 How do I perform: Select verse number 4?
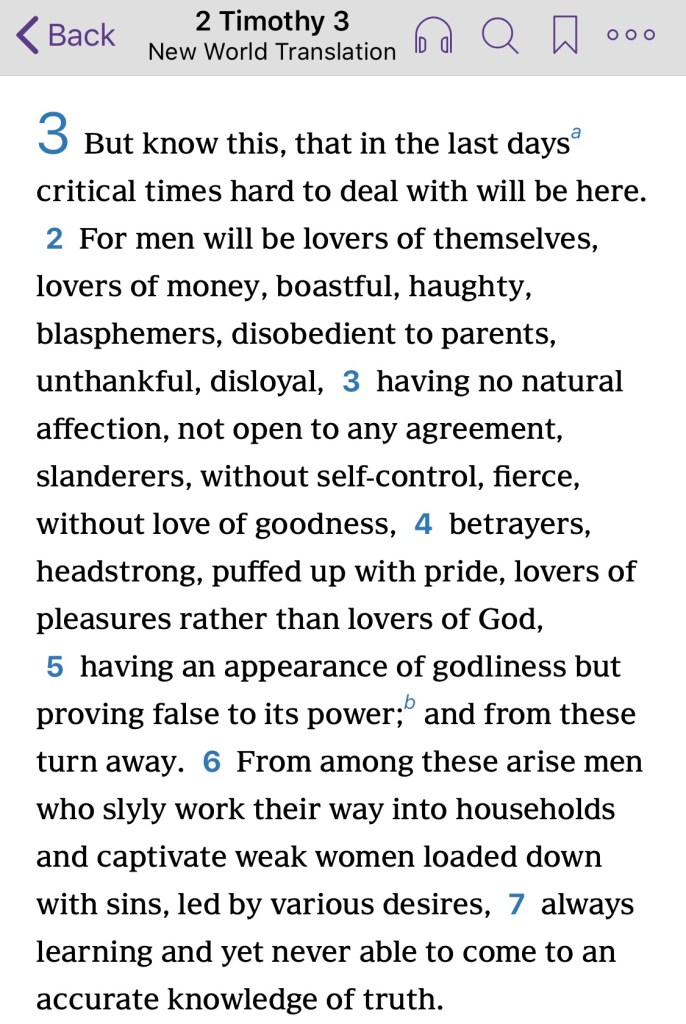pyautogui.click(x=423, y=524)
